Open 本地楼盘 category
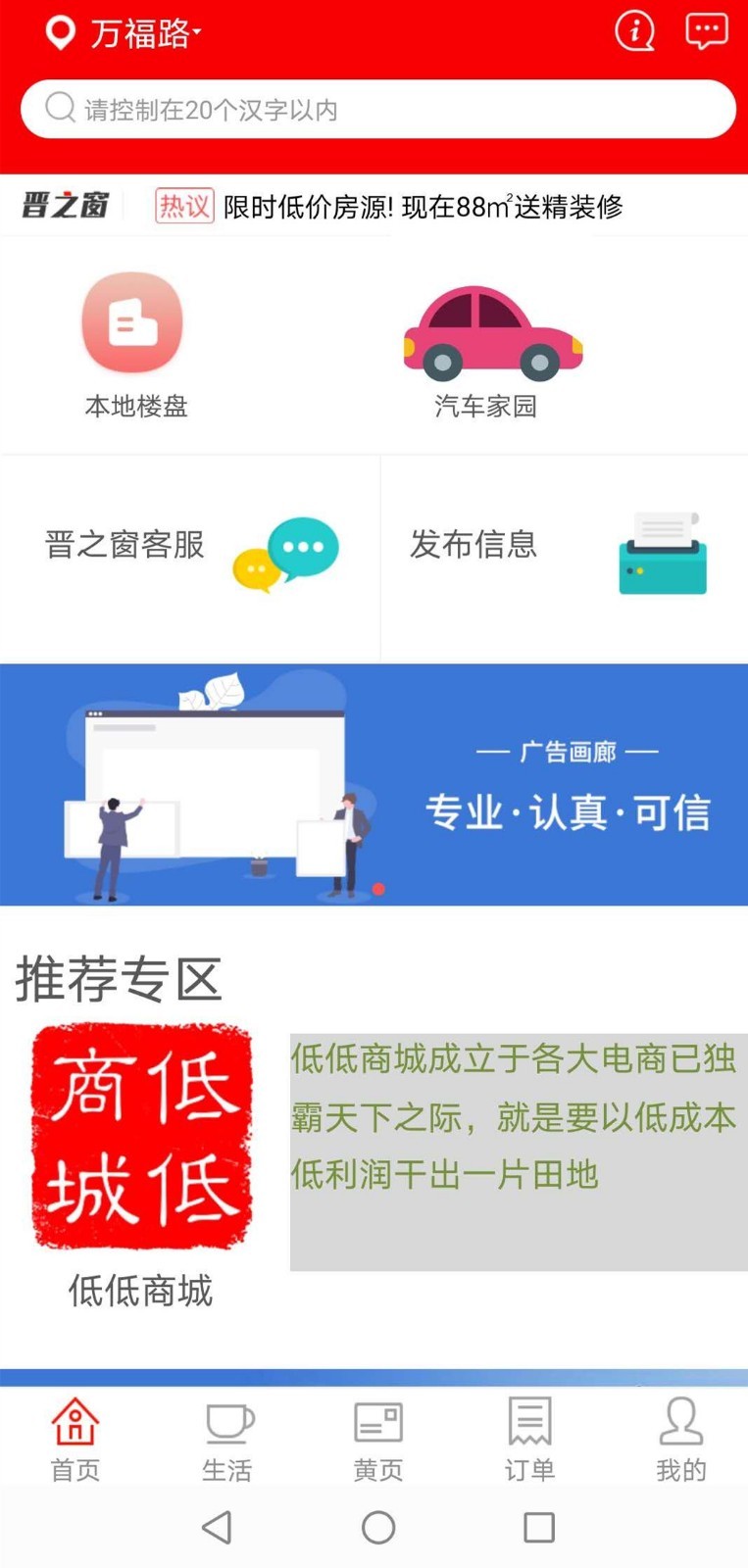Viewport: 748px width, 1568px height. (x=134, y=343)
